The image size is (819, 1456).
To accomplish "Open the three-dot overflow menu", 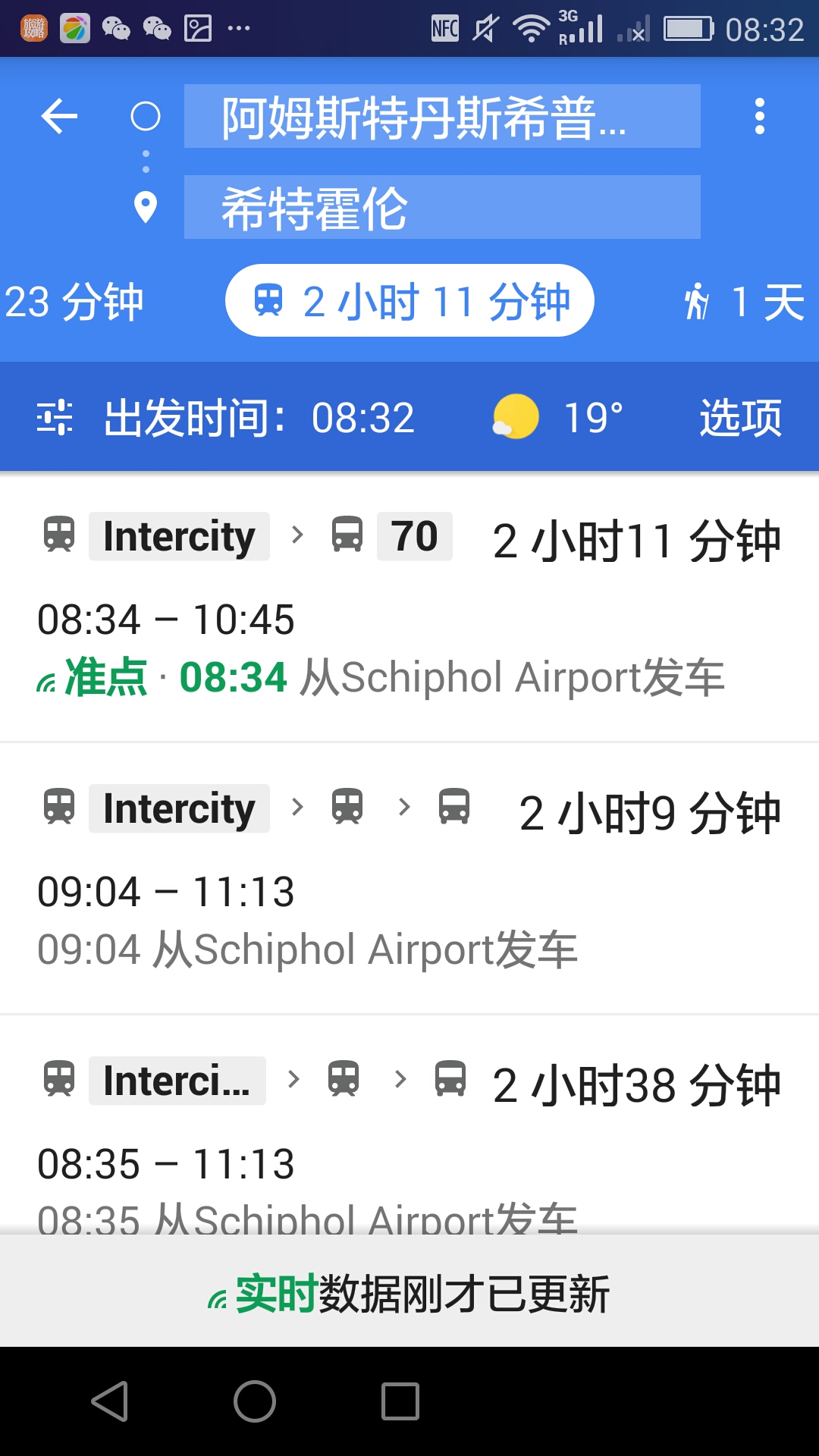I will [759, 117].
